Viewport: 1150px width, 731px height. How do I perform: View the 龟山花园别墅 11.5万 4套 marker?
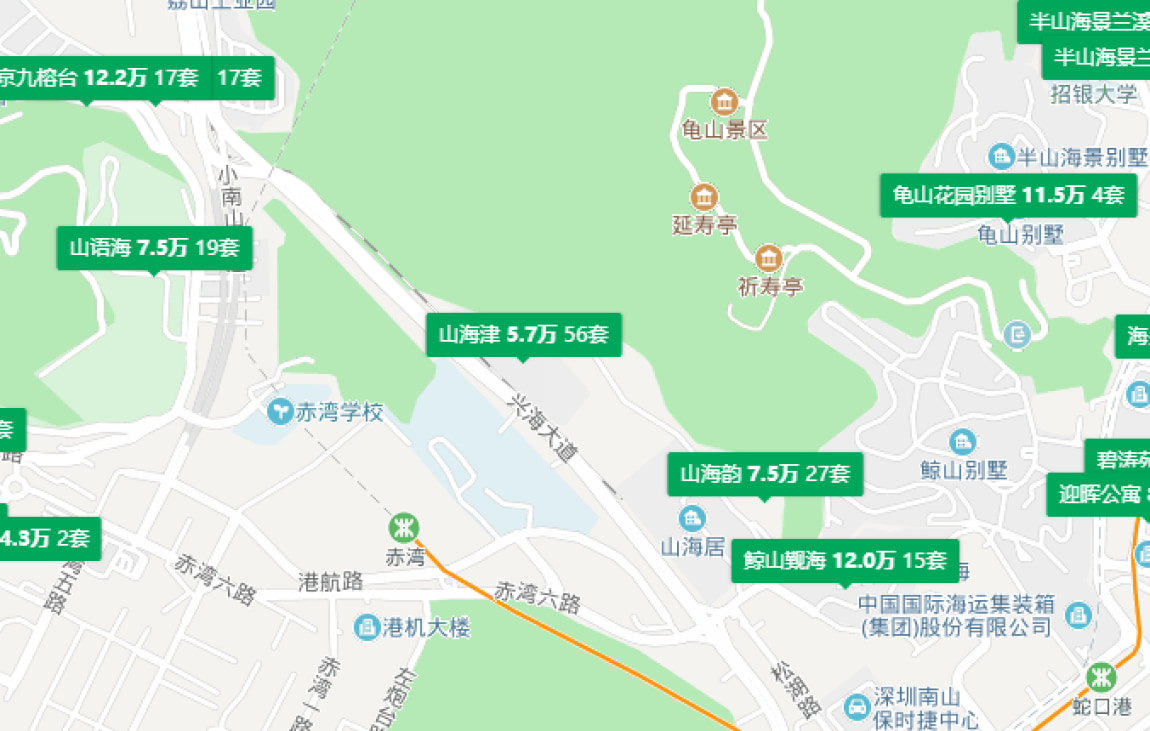tap(1008, 195)
